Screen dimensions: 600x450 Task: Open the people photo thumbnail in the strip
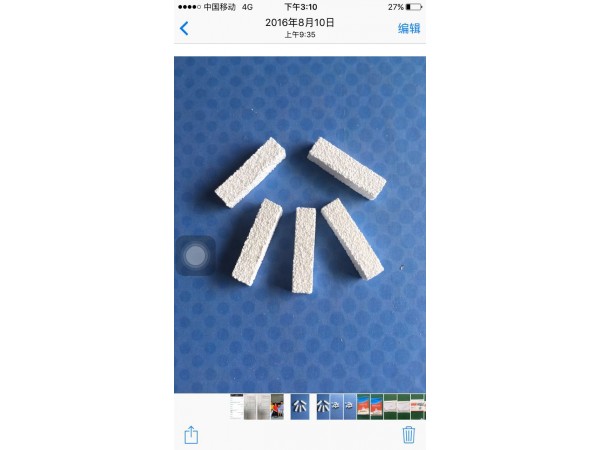pyautogui.click(x=277, y=406)
